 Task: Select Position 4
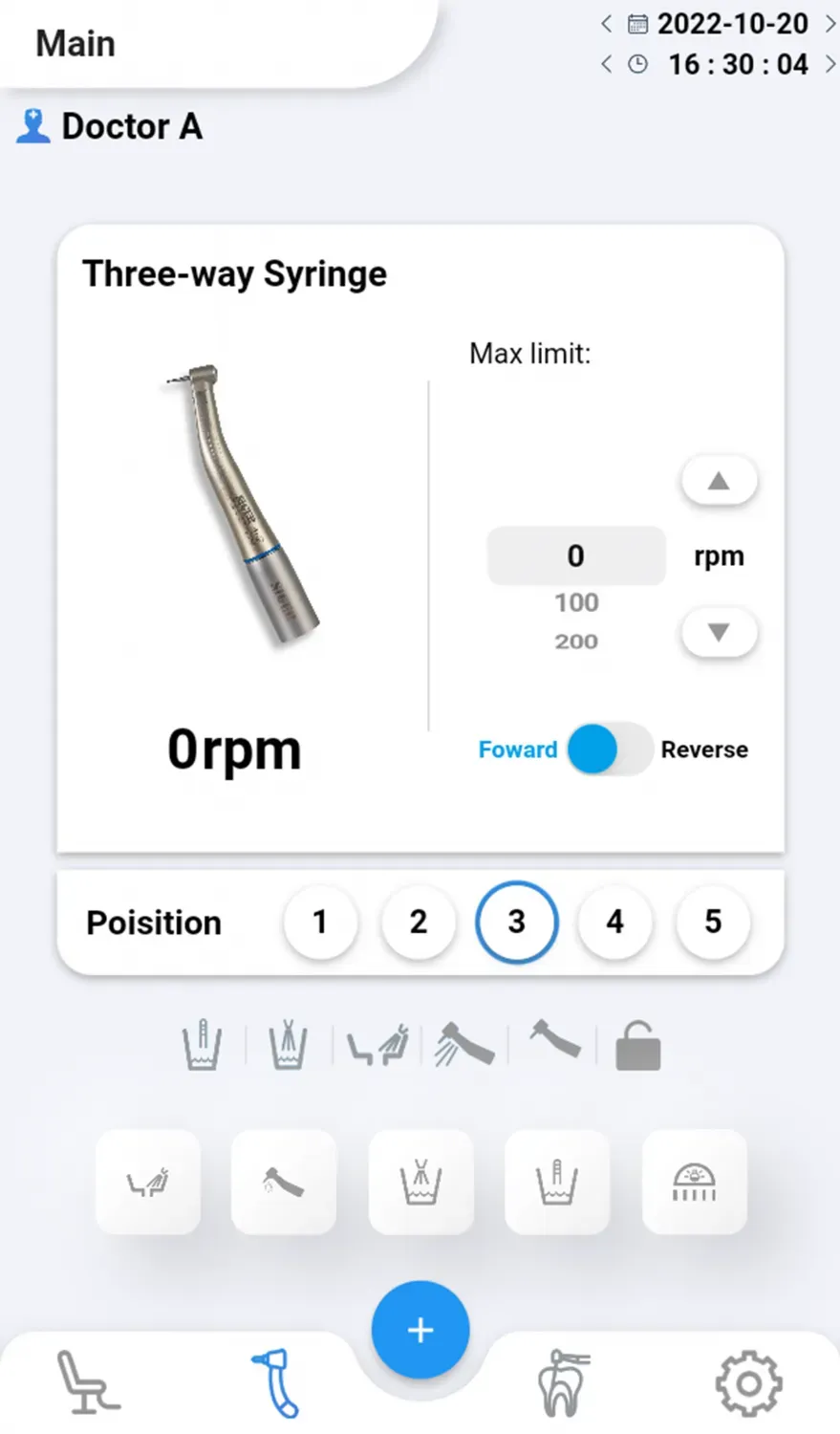[x=614, y=922]
